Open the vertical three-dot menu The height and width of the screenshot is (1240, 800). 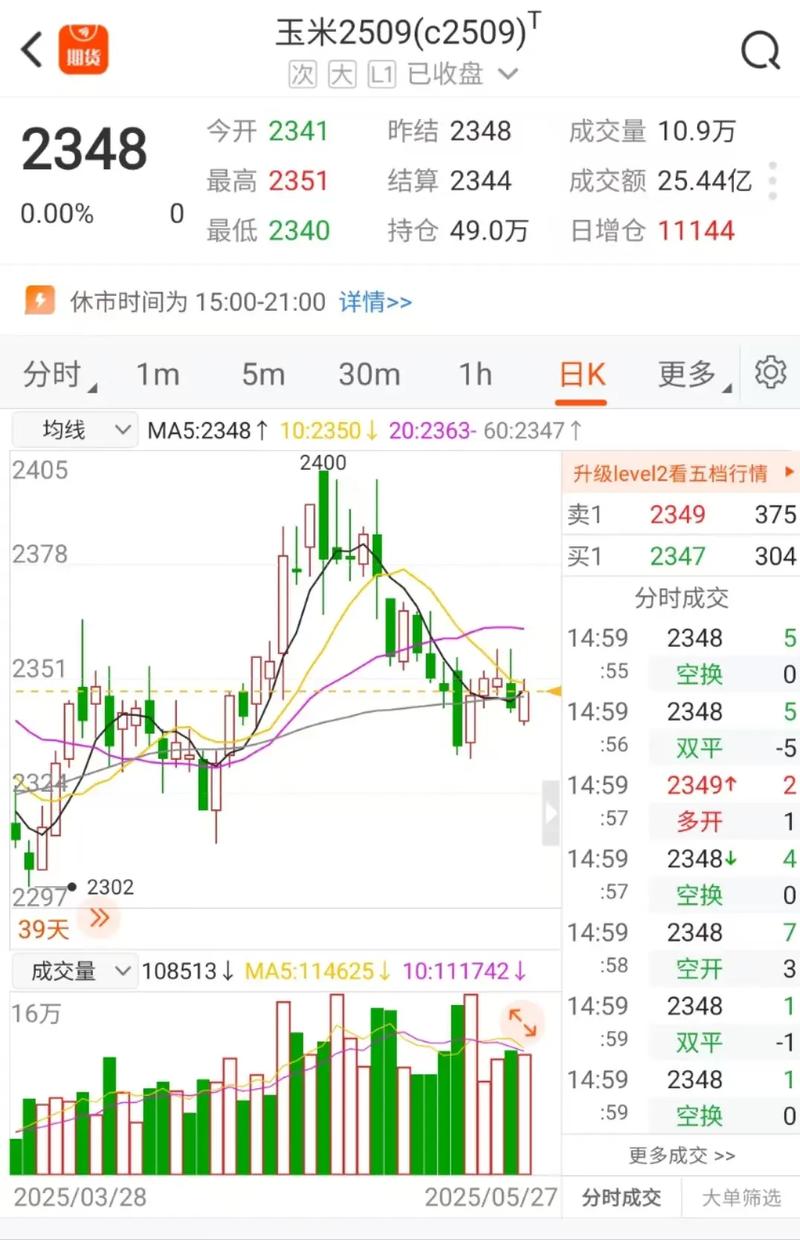click(x=771, y=178)
